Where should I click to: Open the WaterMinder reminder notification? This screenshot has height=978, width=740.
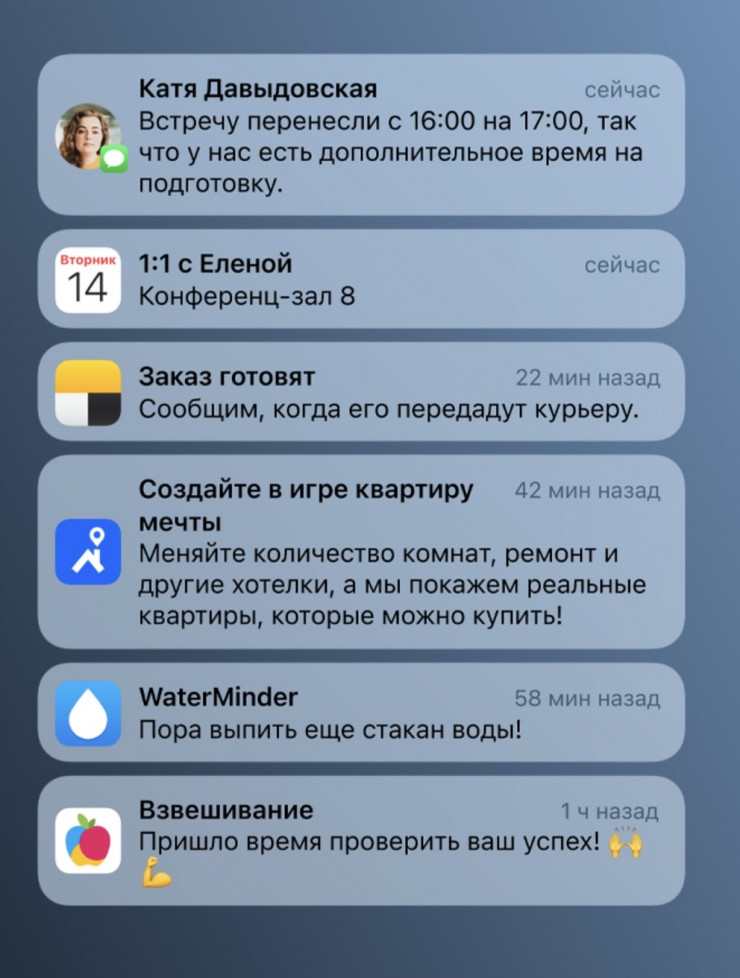click(360, 712)
